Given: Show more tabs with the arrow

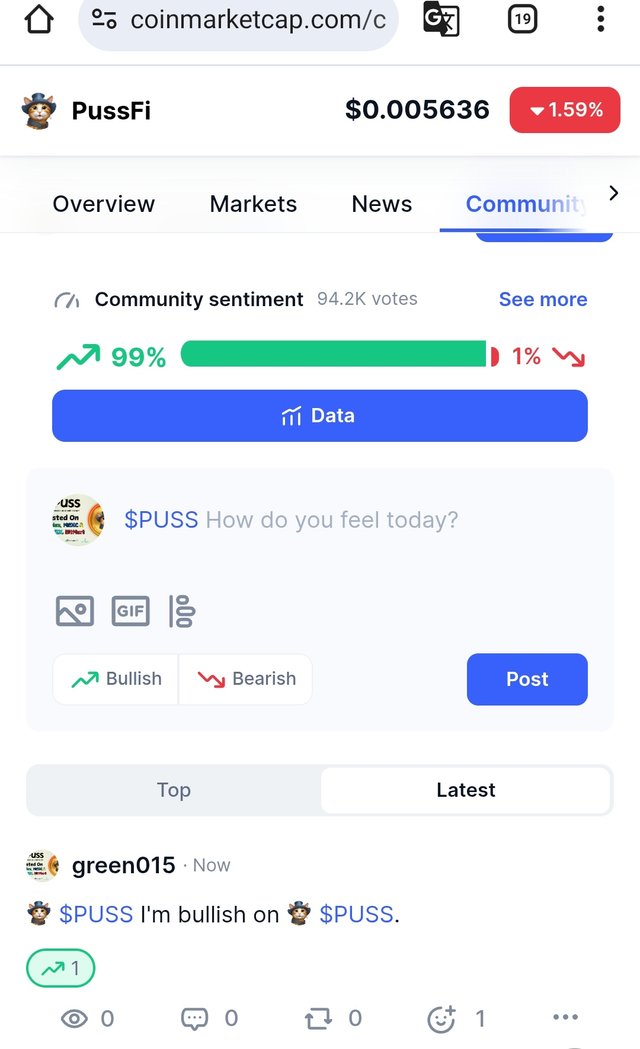Looking at the screenshot, I should [x=614, y=193].
